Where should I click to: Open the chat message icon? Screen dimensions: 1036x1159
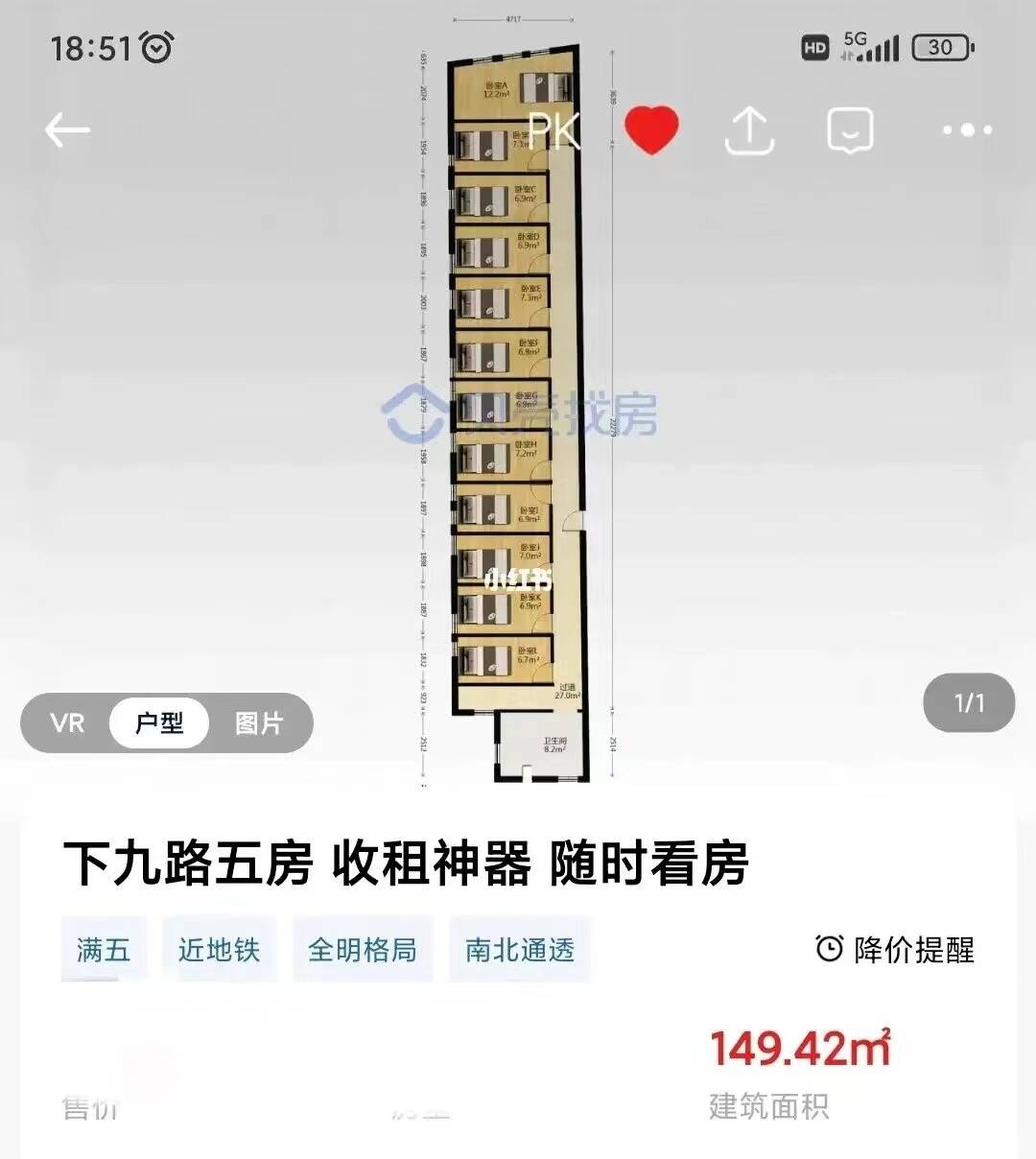tap(850, 130)
